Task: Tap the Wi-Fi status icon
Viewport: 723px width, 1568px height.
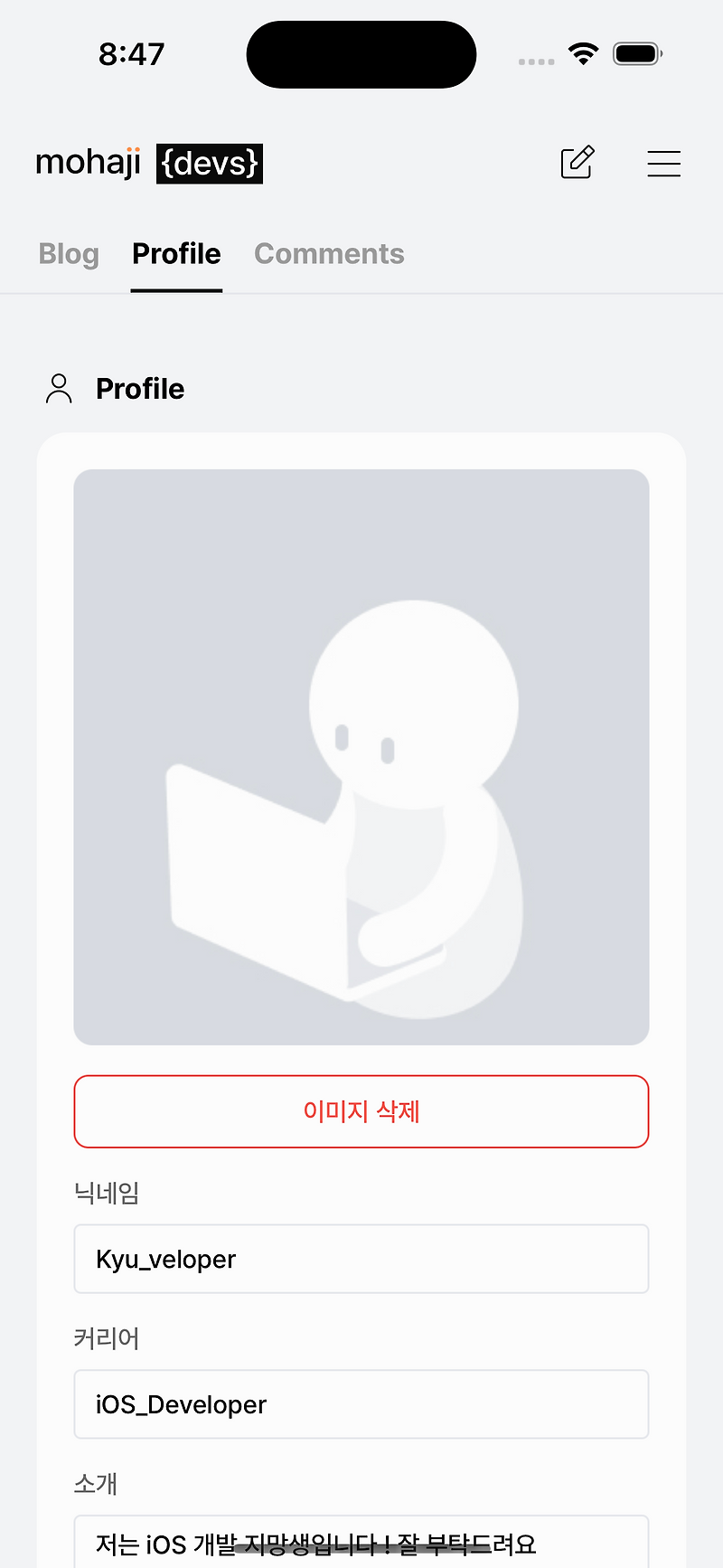Action: coord(584,53)
